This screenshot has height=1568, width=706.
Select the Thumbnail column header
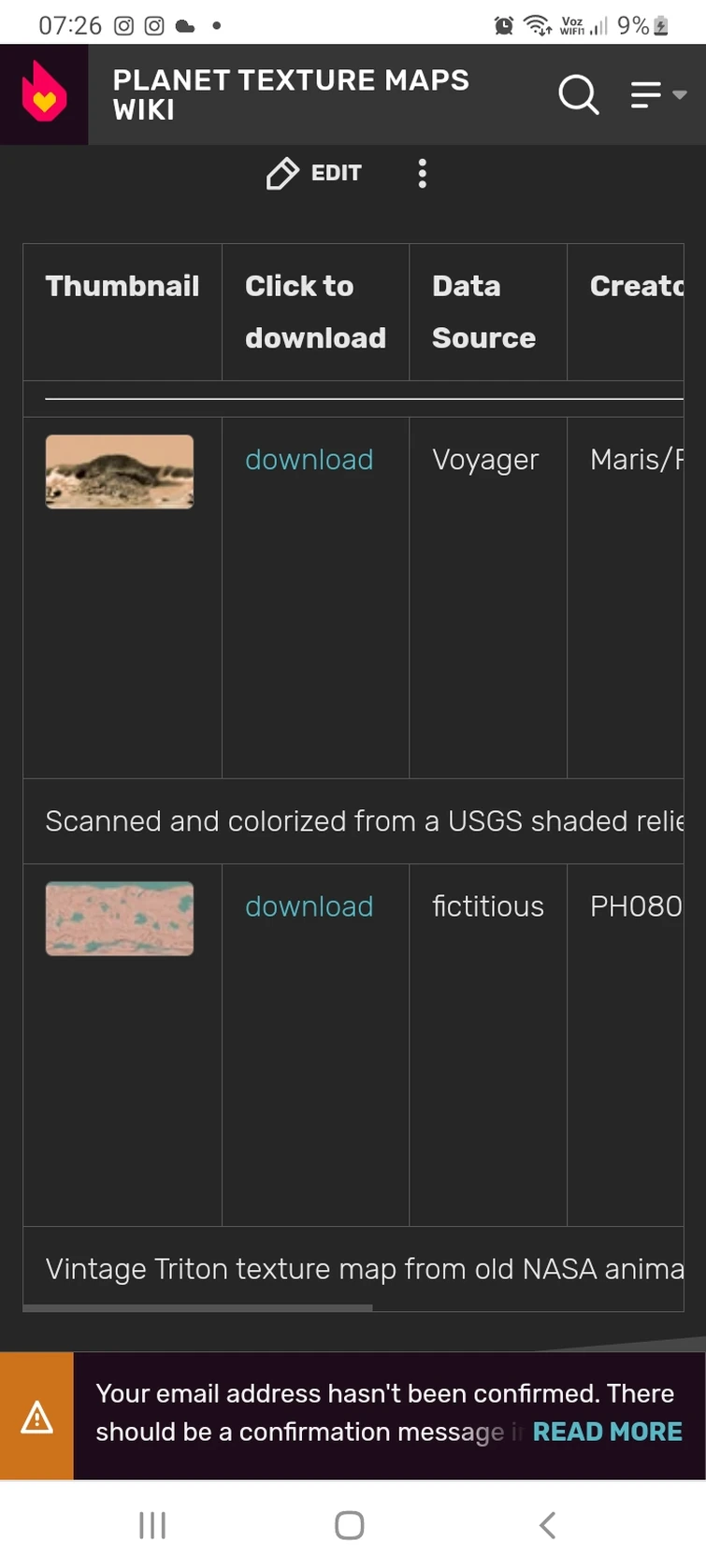click(x=122, y=286)
